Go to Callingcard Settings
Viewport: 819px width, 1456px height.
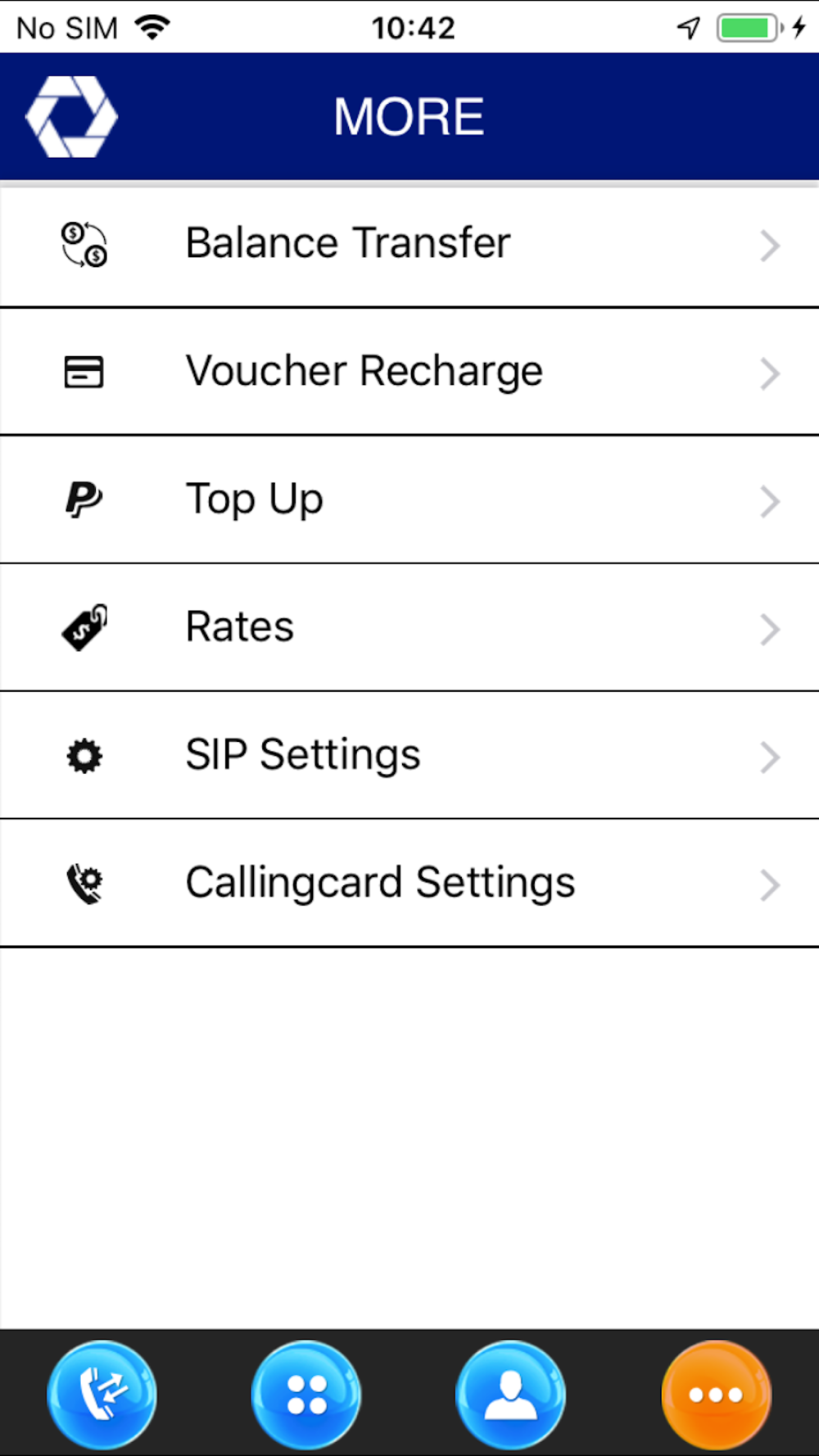(409, 883)
